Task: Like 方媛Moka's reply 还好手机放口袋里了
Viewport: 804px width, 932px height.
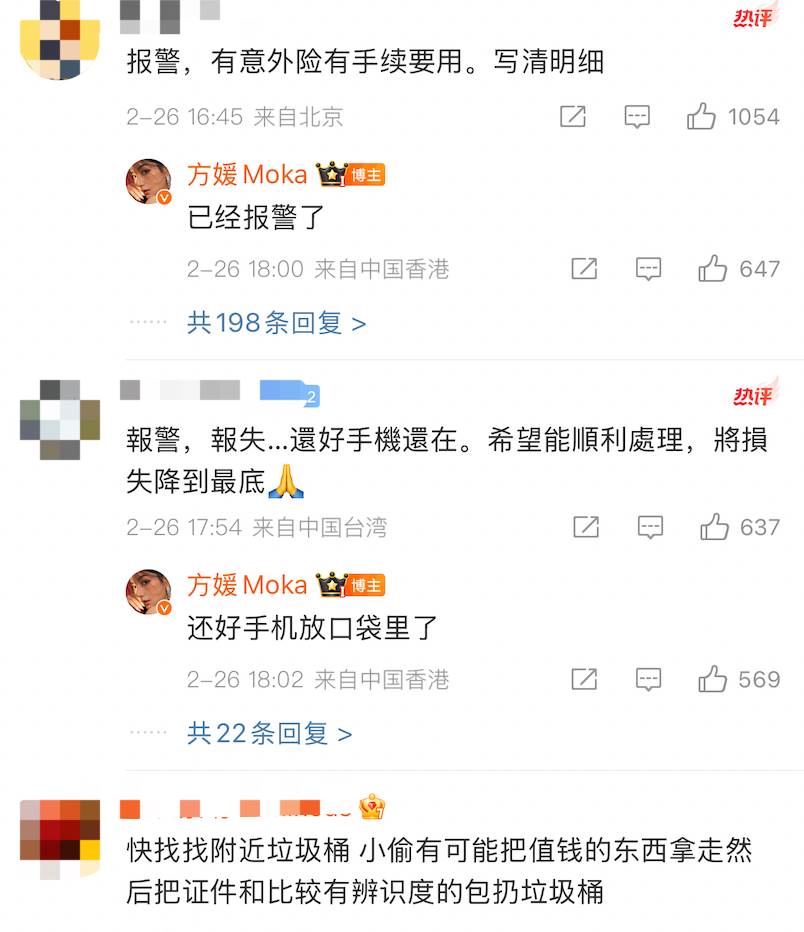Action: [x=713, y=680]
